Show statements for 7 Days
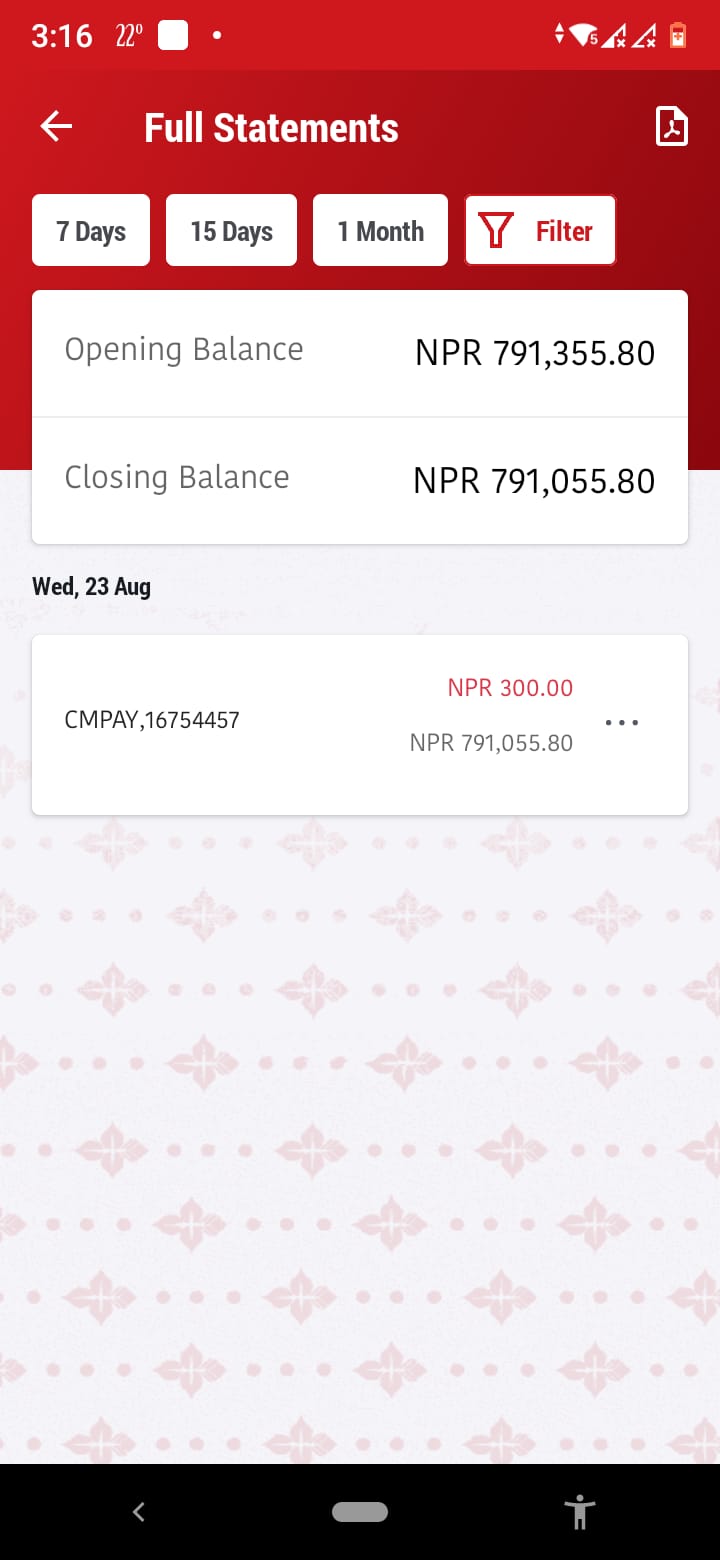 click(x=91, y=231)
